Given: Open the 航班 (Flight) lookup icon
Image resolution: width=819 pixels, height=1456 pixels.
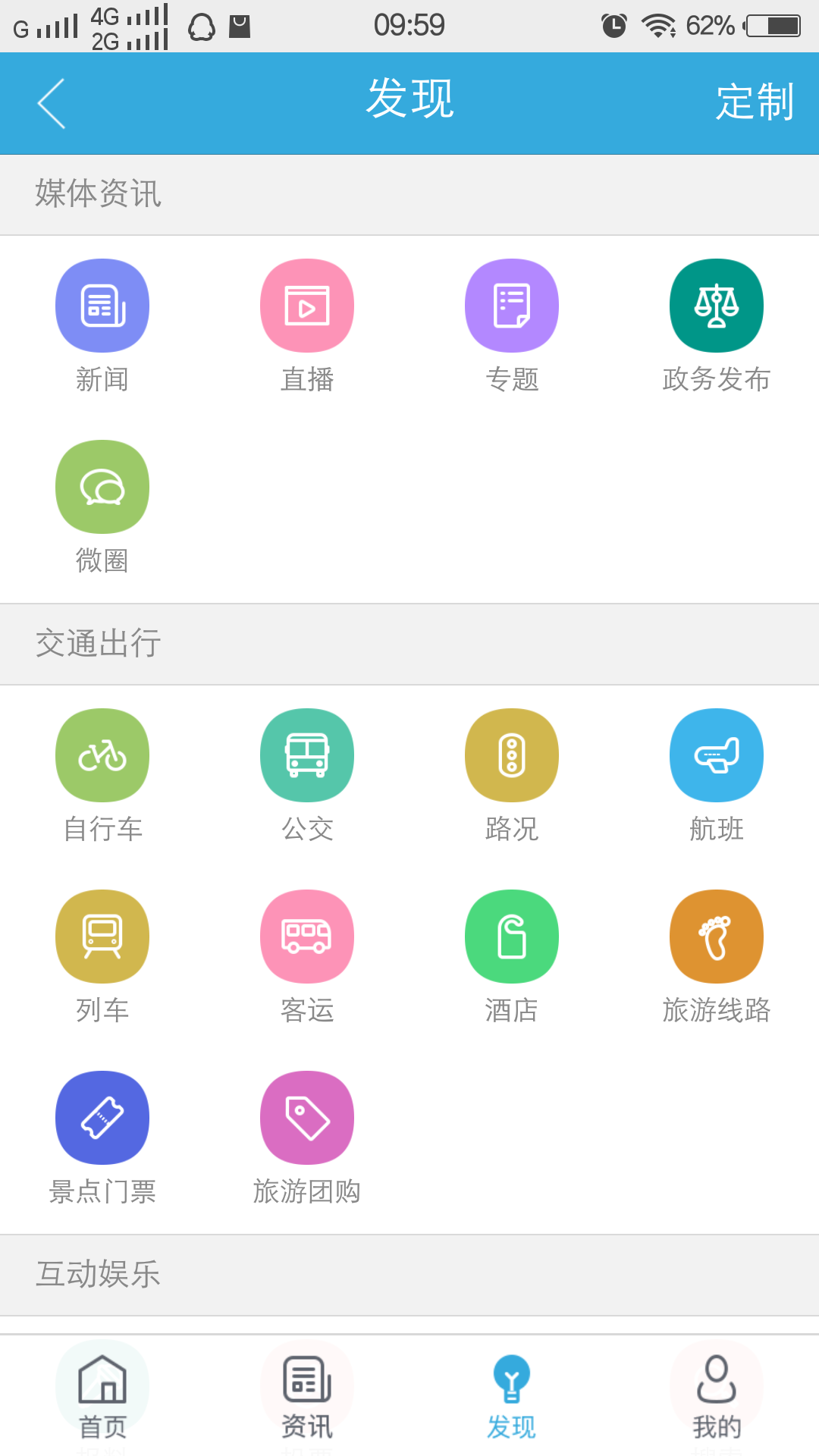Looking at the screenshot, I should click(x=717, y=755).
